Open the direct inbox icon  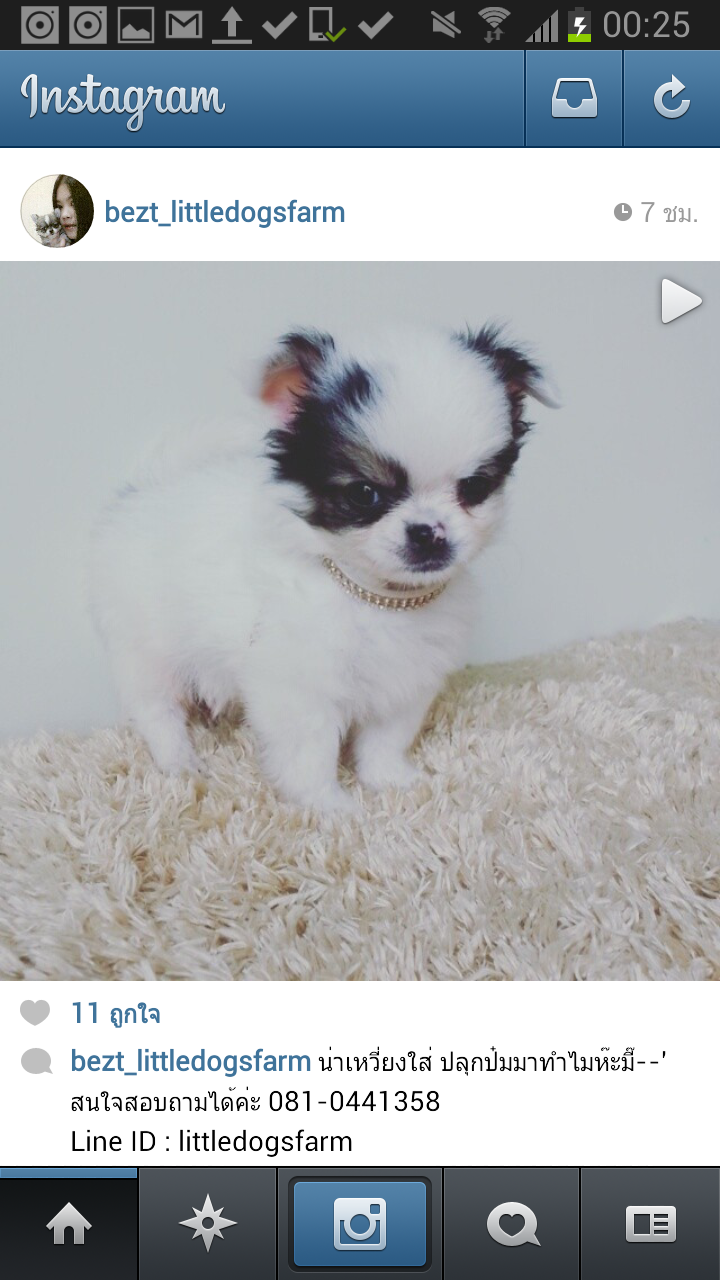(574, 98)
